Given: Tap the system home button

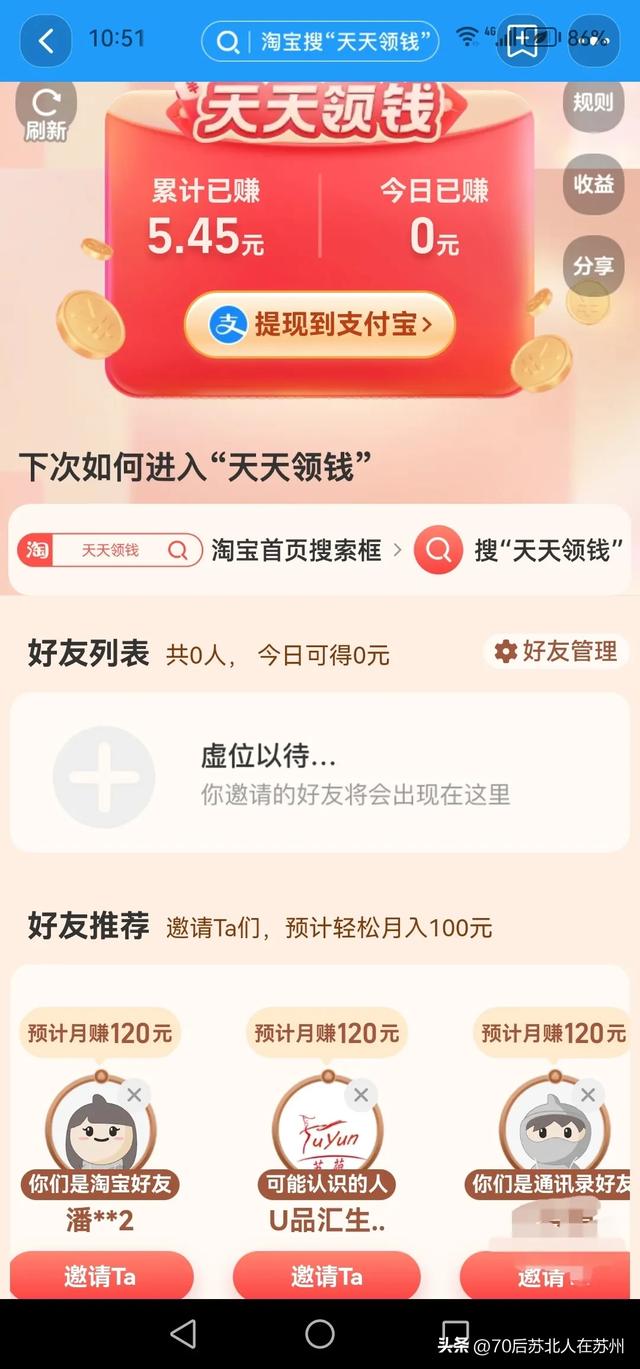Looking at the screenshot, I should click(x=320, y=1333).
